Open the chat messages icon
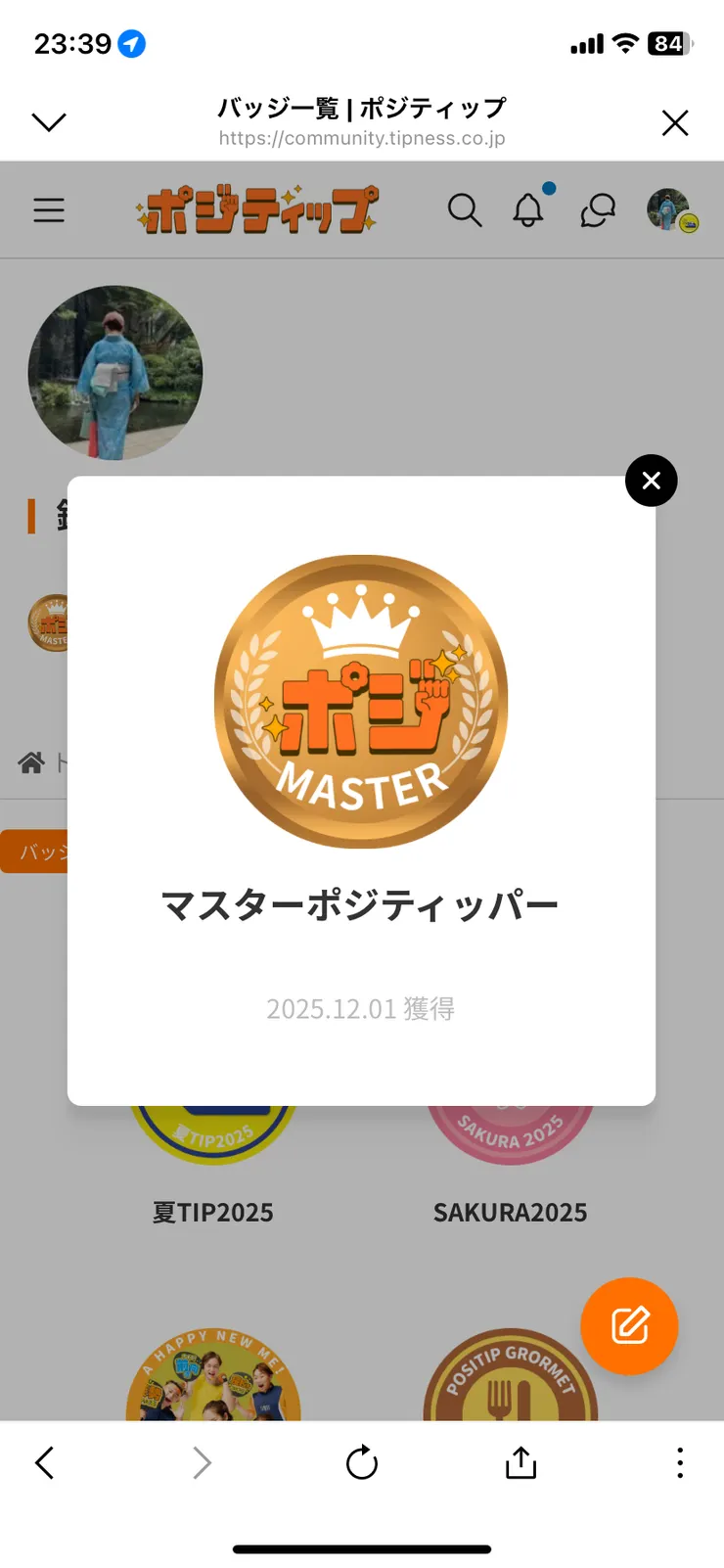This screenshot has height=1568, width=724. [x=597, y=211]
